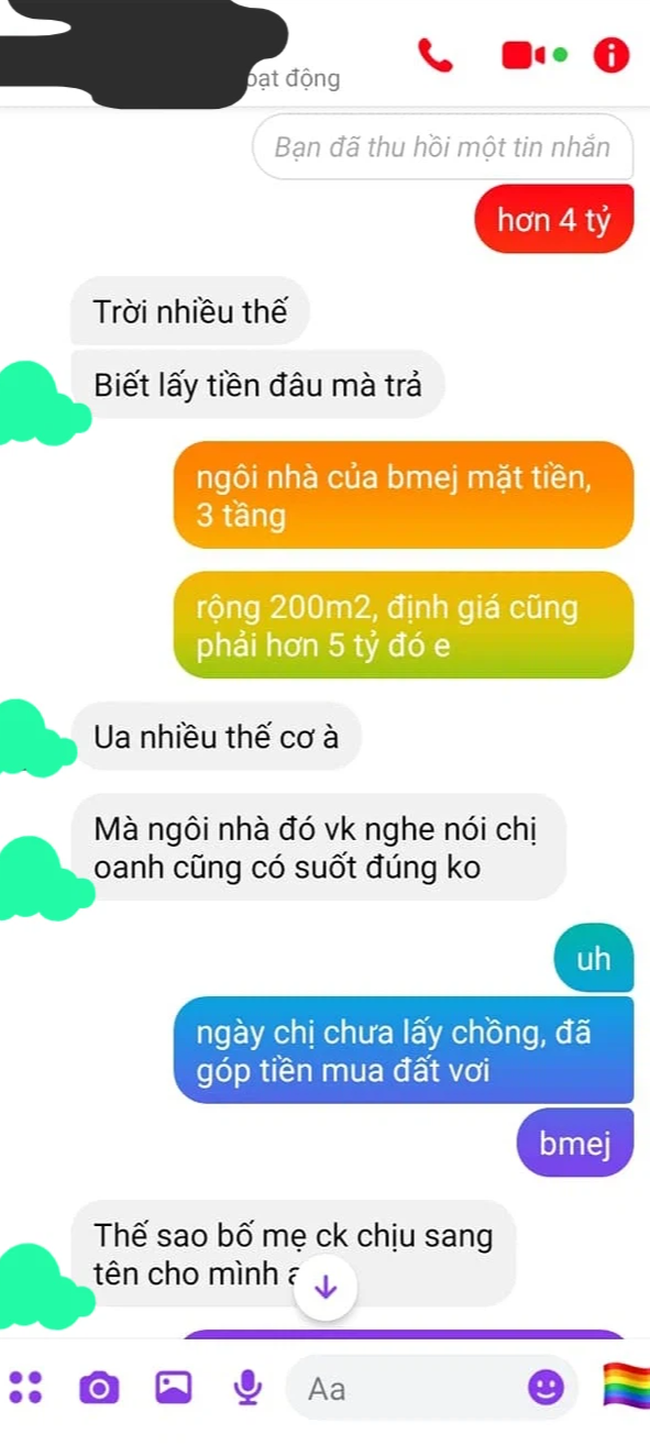Open the four-dot more actions menu

click(x=25, y=1387)
